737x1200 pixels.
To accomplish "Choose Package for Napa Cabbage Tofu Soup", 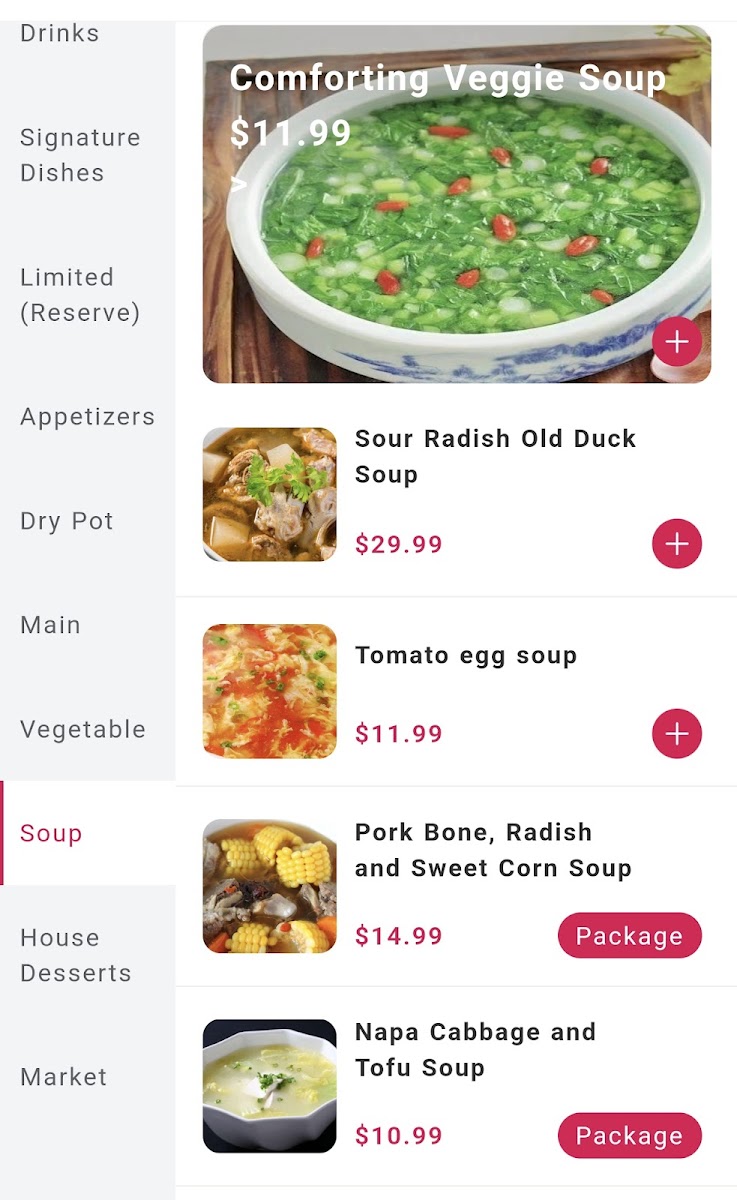I will 630,1136.
